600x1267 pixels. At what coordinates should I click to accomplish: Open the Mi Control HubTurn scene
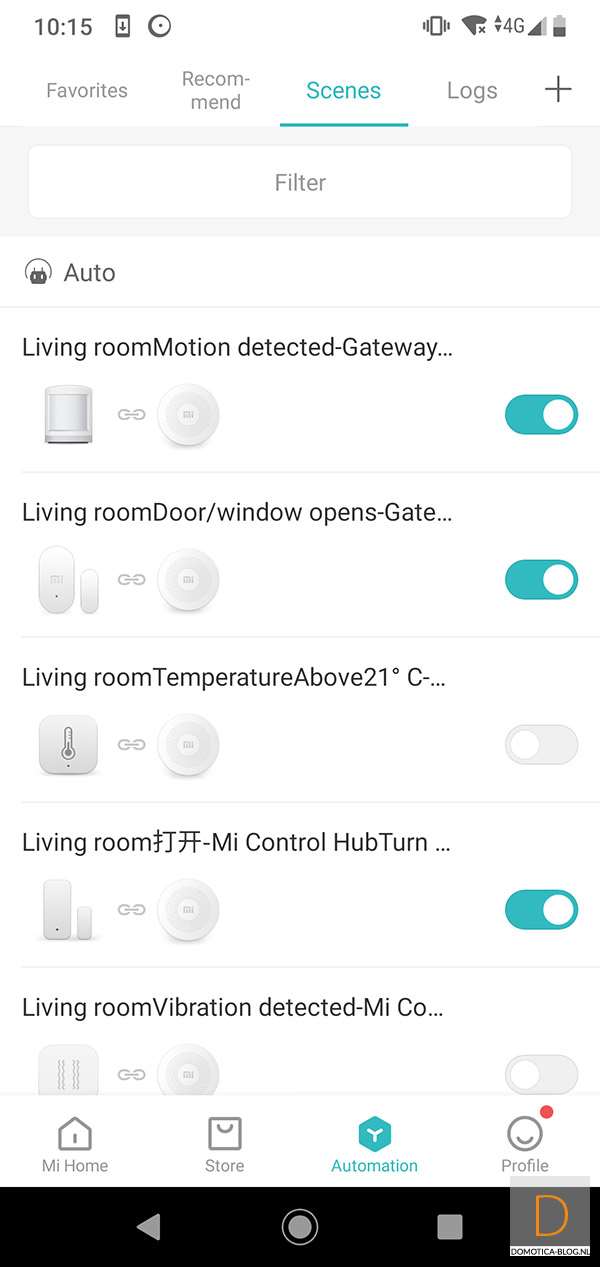point(237,843)
